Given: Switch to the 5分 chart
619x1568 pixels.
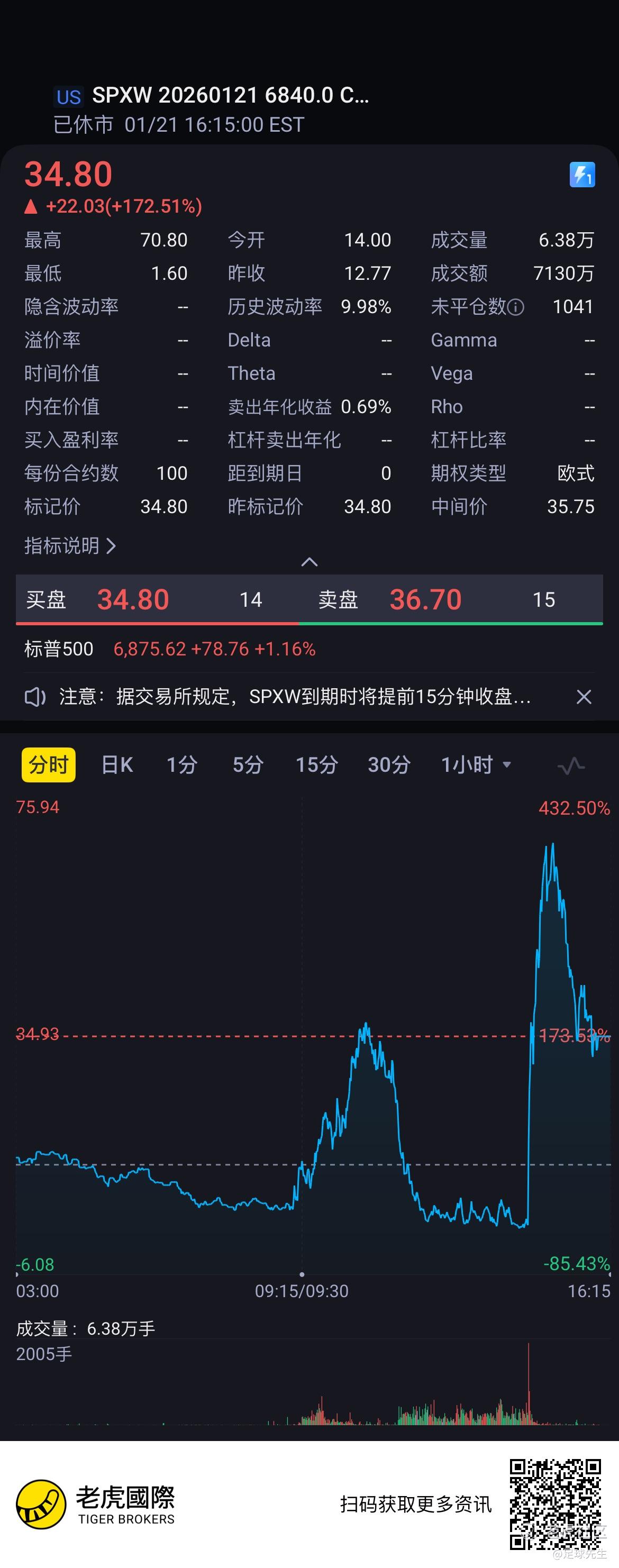Looking at the screenshot, I should (x=248, y=764).
